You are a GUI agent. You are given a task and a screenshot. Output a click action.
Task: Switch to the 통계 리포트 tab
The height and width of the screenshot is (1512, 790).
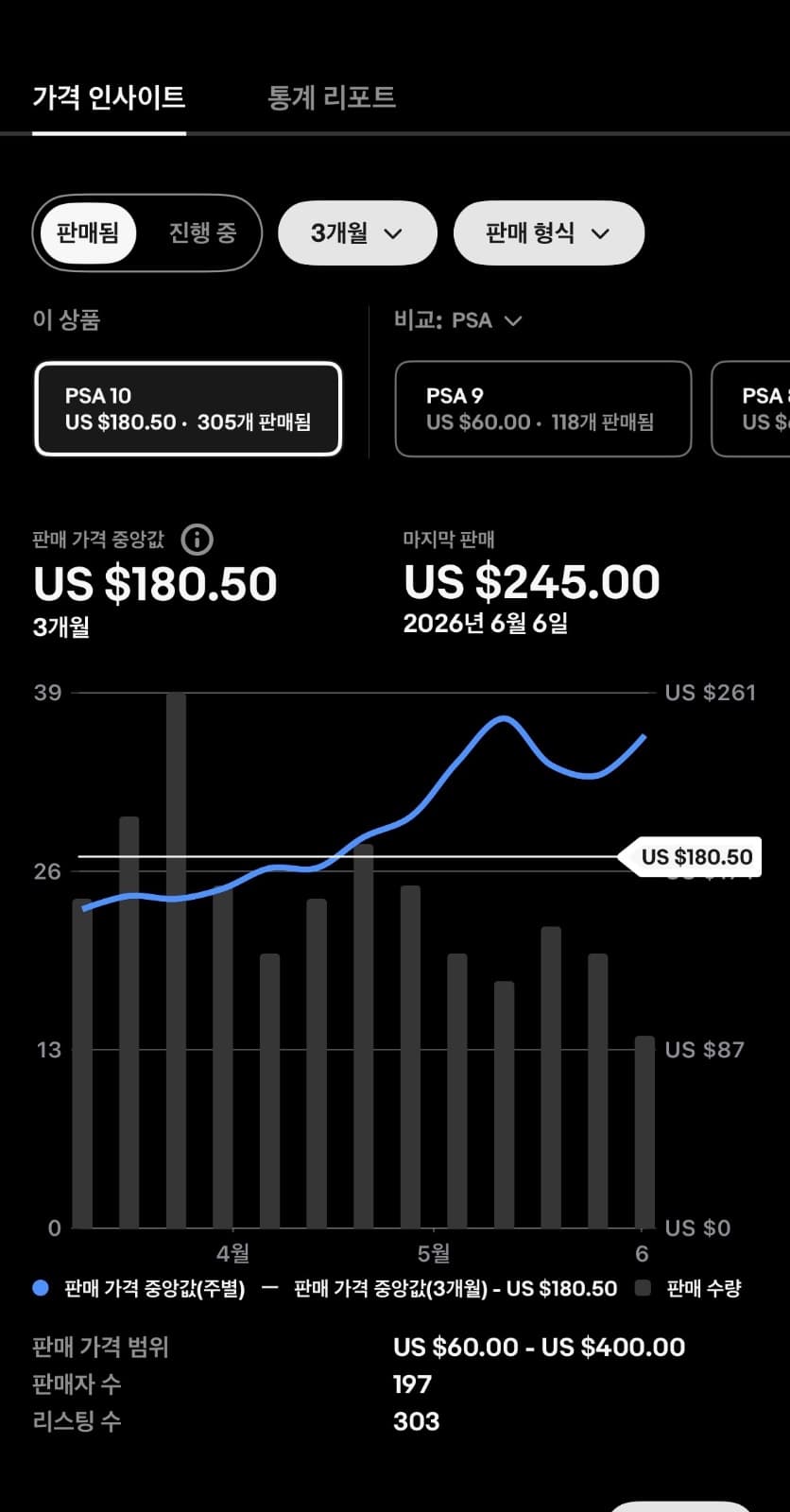[331, 97]
